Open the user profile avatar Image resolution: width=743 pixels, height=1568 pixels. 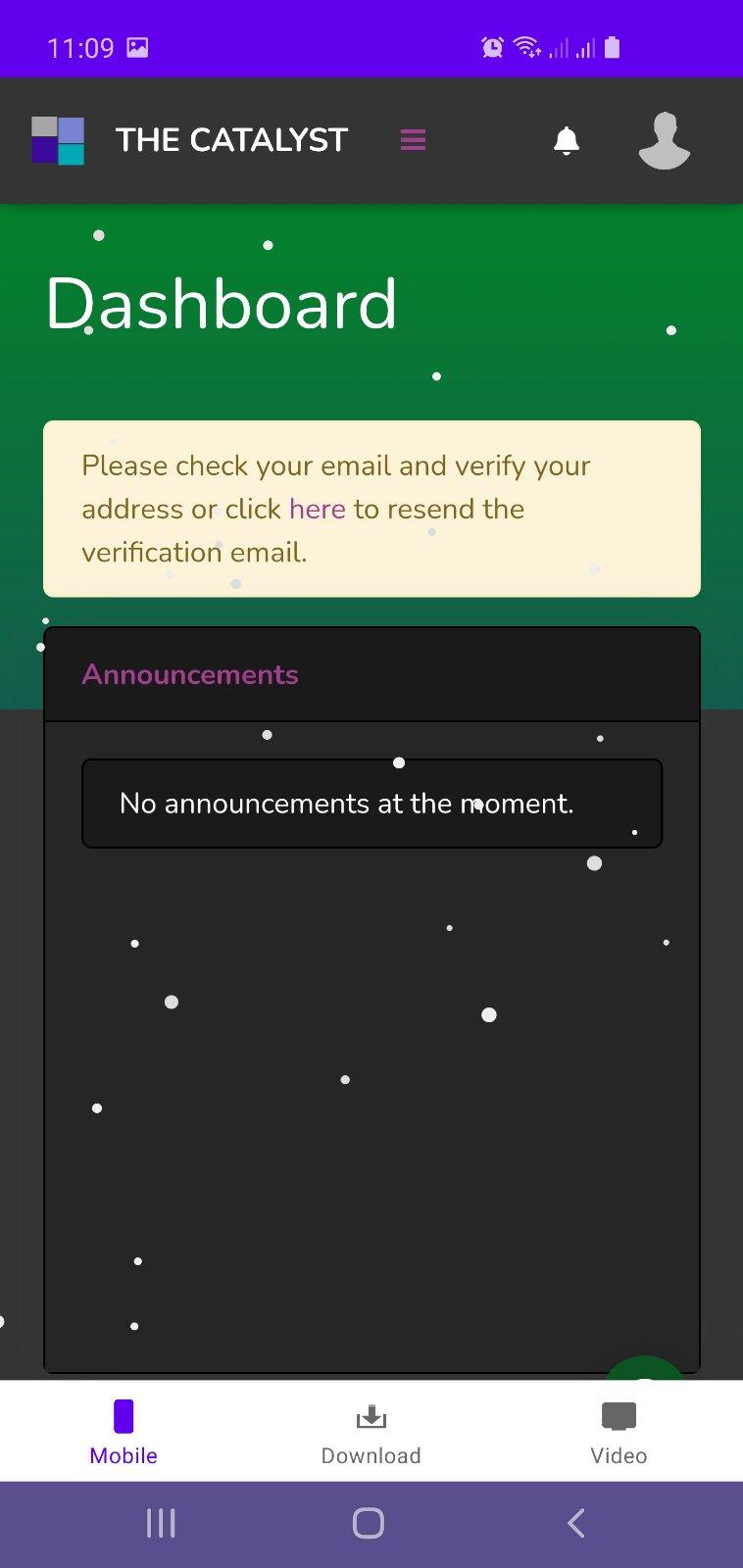pos(665,140)
